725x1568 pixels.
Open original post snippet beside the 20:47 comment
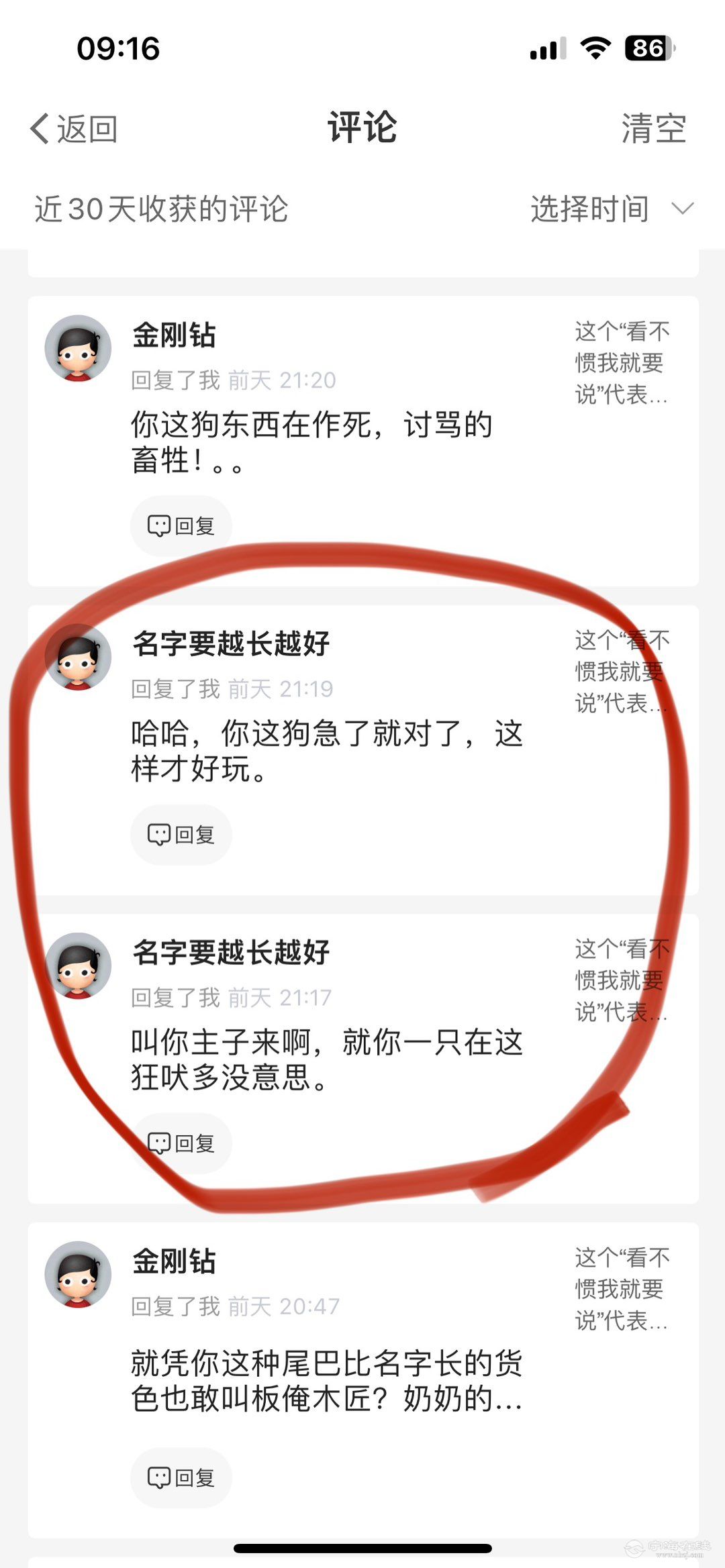(621, 1289)
